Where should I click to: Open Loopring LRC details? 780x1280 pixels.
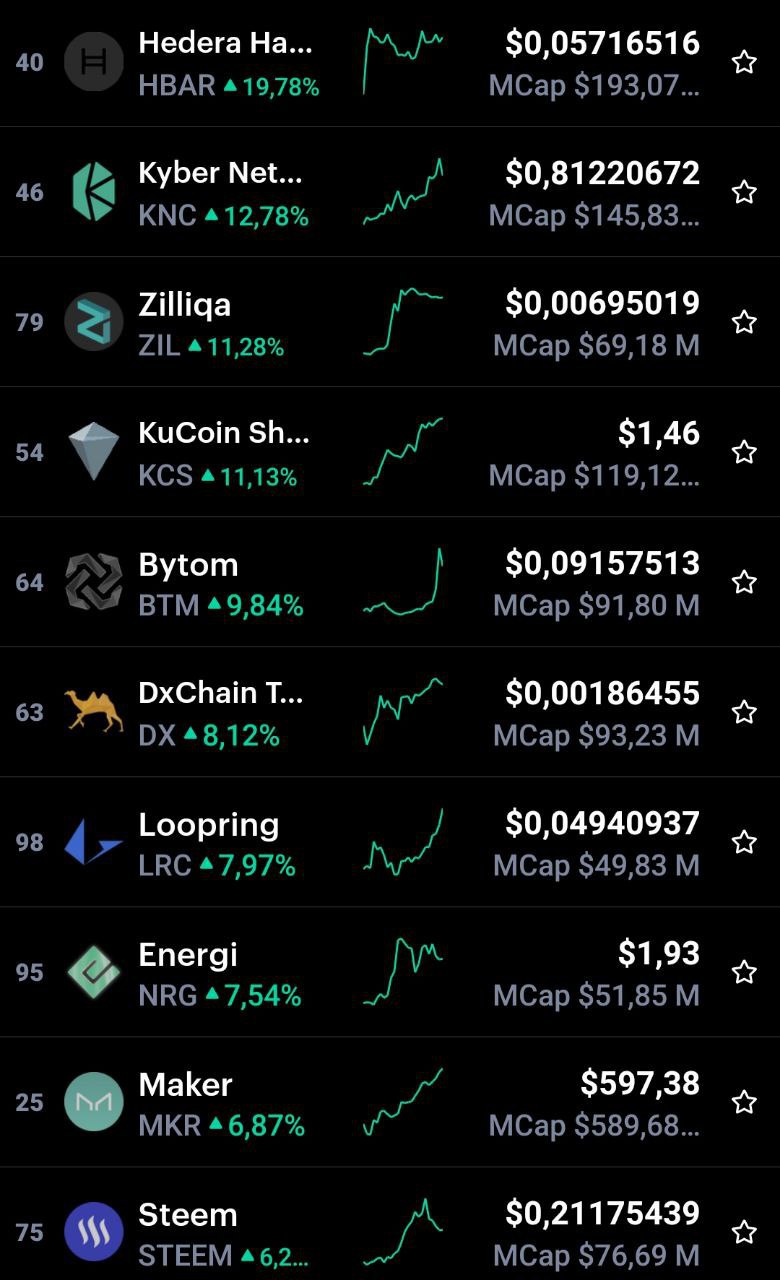(390, 842)
